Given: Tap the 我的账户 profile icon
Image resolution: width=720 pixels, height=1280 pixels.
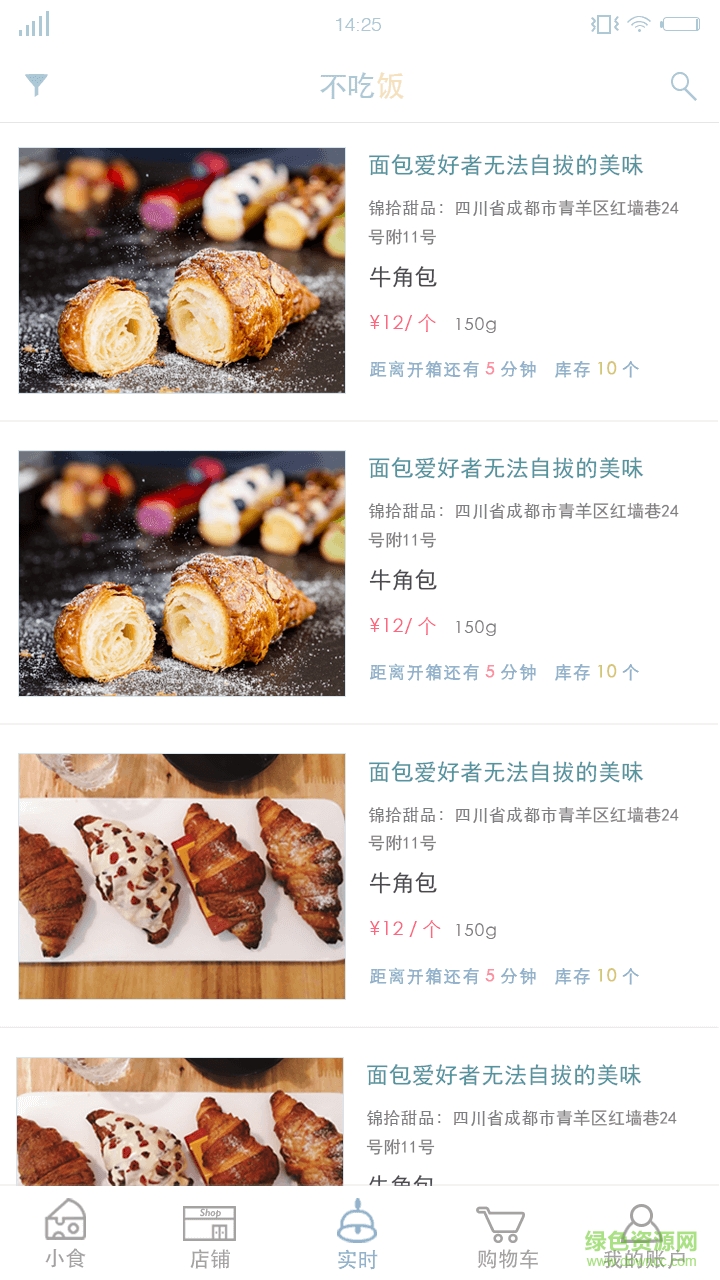Looking at the screenshot, I should click(643, 1222).
